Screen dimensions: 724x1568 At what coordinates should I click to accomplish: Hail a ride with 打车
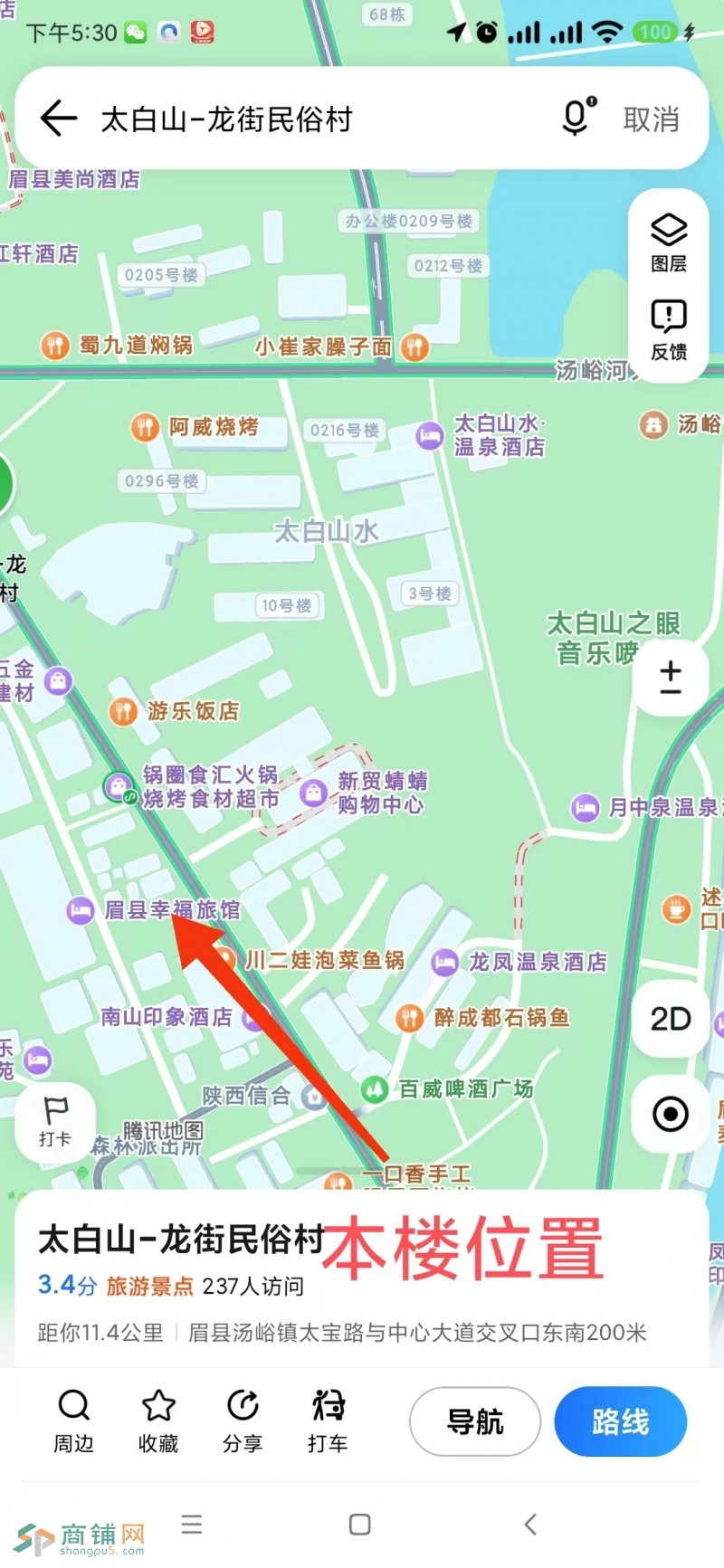pyautogui.click(x=328, y=1421)
